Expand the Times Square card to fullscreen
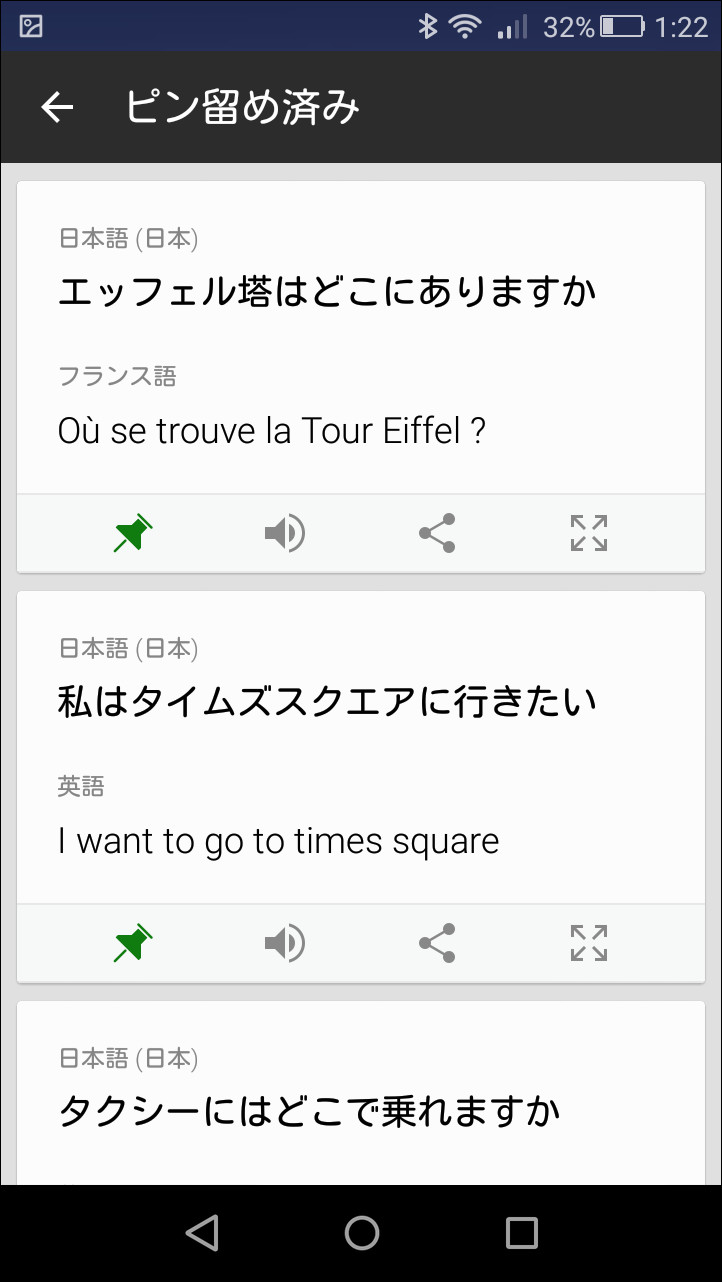Viewport: 722px width, 1282px height. (x=588, y=943)
